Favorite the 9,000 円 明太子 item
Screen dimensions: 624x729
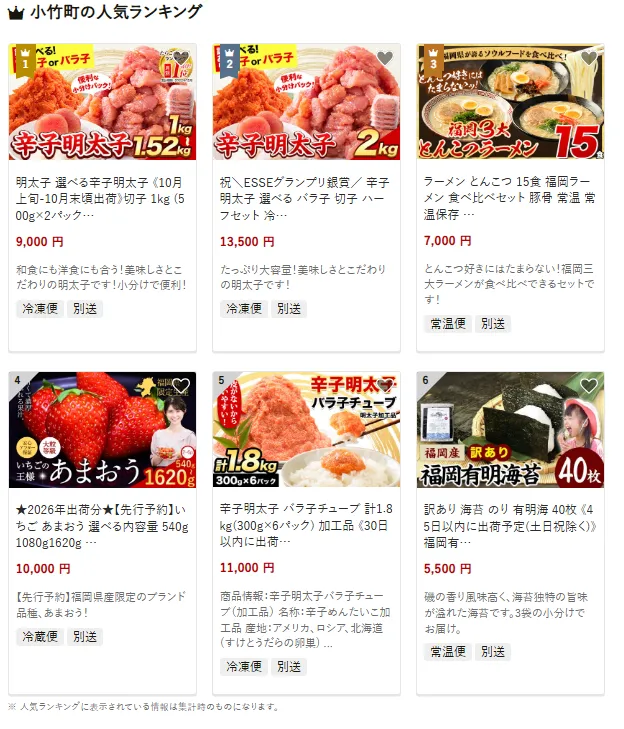coord(181,59)
